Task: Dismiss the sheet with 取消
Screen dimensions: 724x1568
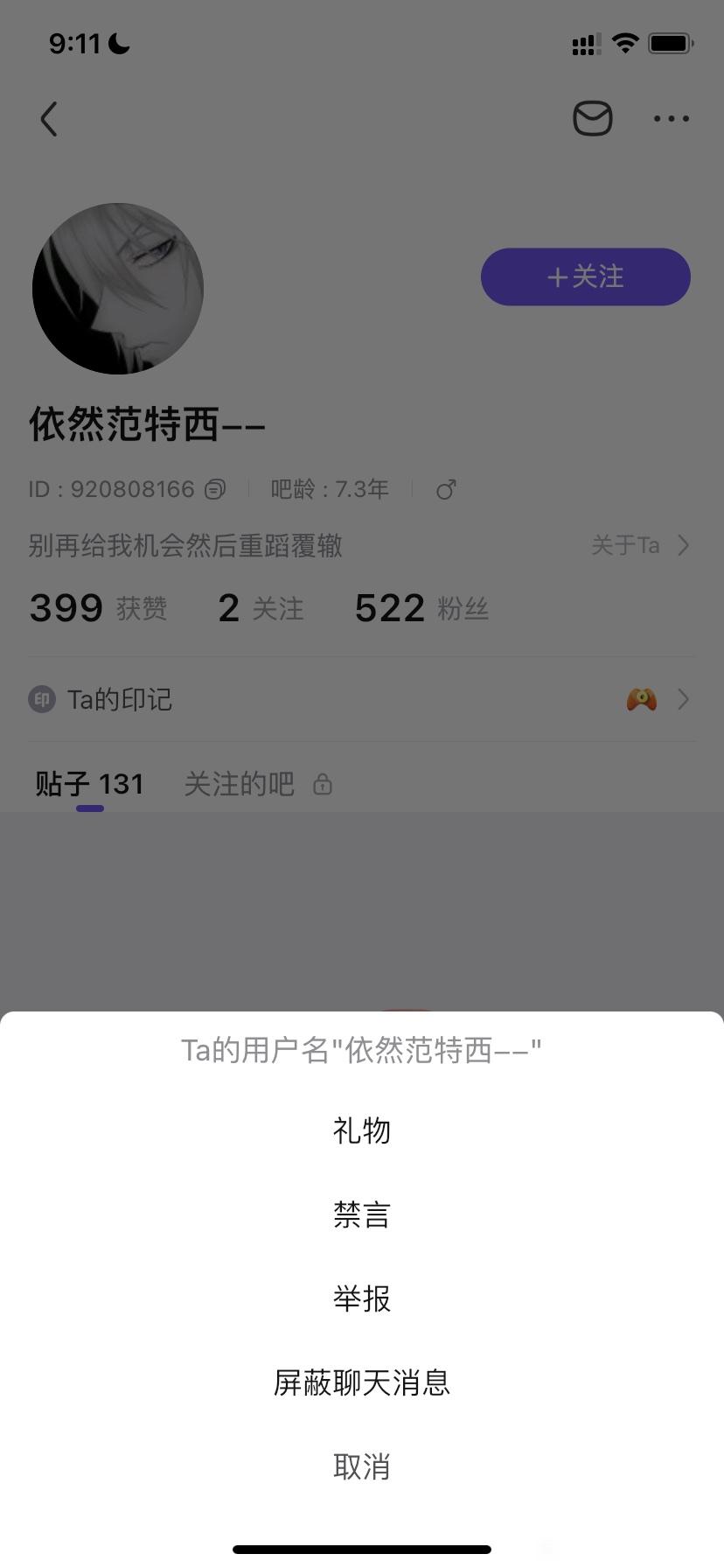Action: click(361, 1466)
